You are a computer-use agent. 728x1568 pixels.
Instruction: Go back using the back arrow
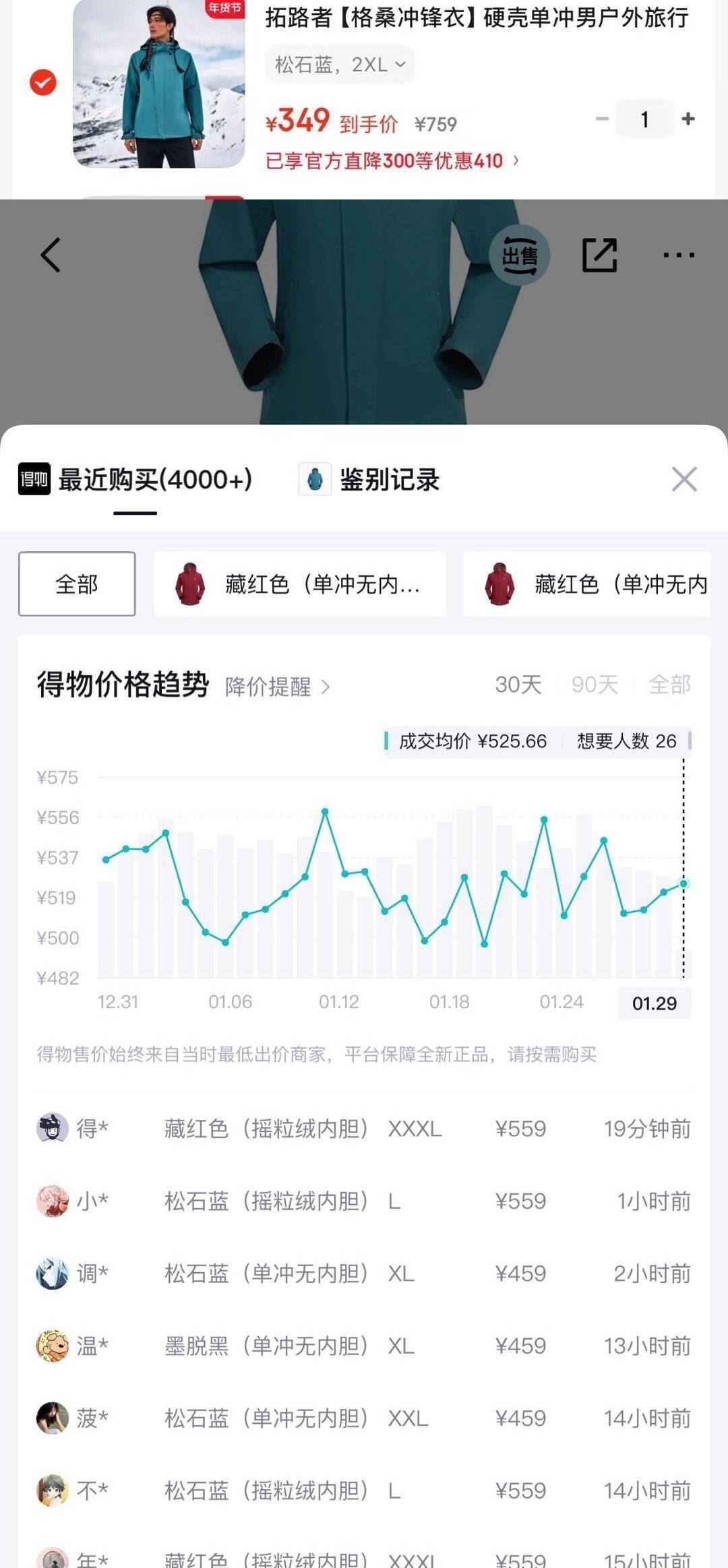(51, 255)
